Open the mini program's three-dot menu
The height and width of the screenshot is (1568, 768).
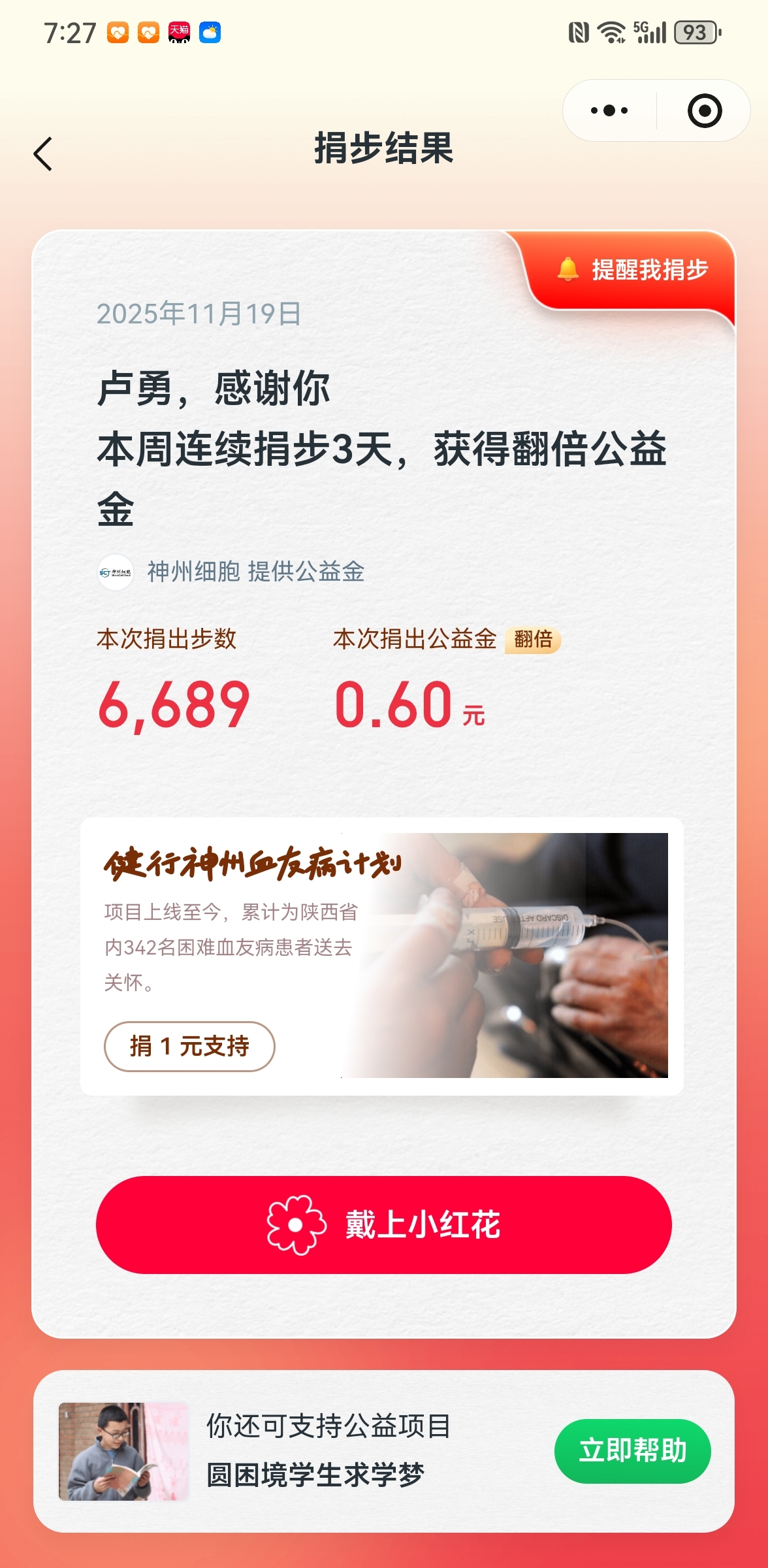[609, 110]
